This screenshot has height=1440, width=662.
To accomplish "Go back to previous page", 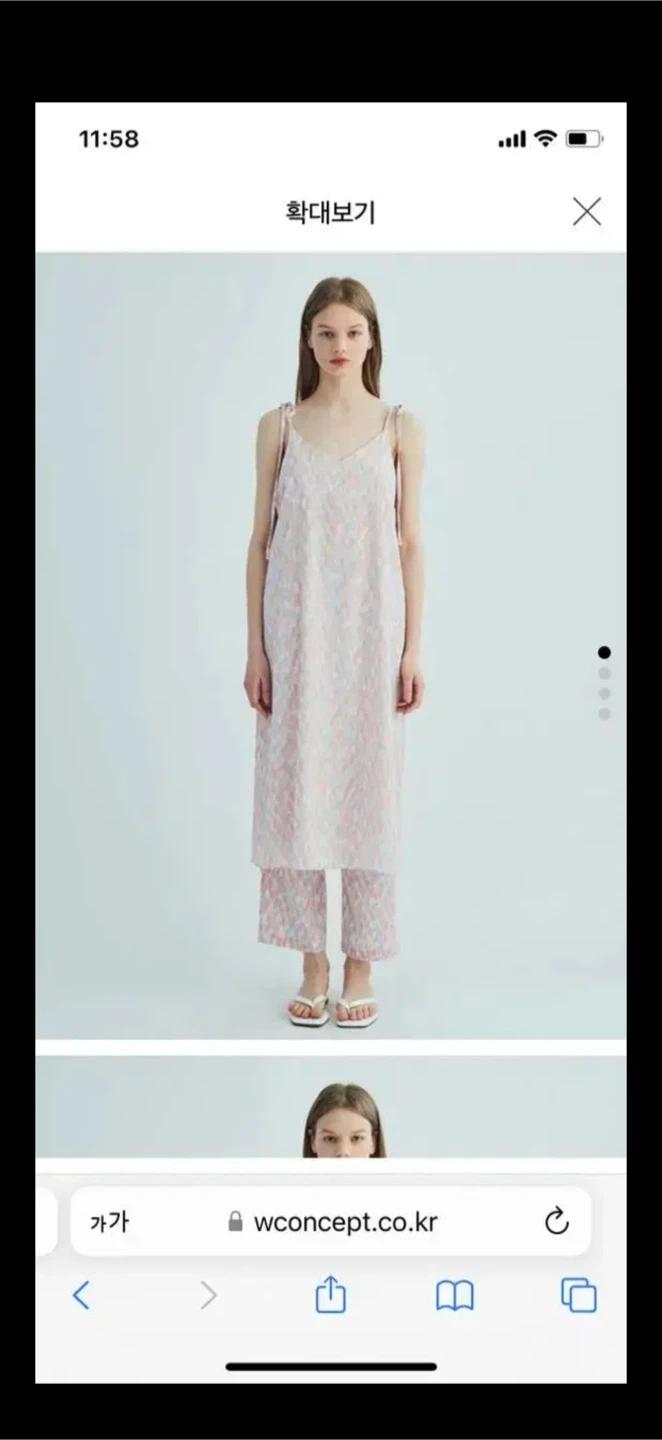I will tap(81, 1296).
